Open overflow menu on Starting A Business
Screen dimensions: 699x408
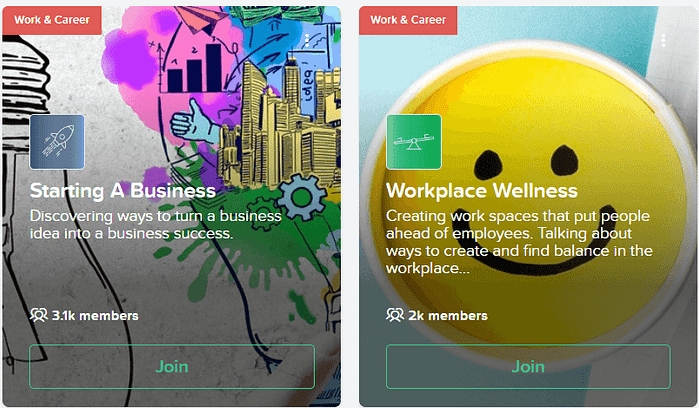click(307, 40)
